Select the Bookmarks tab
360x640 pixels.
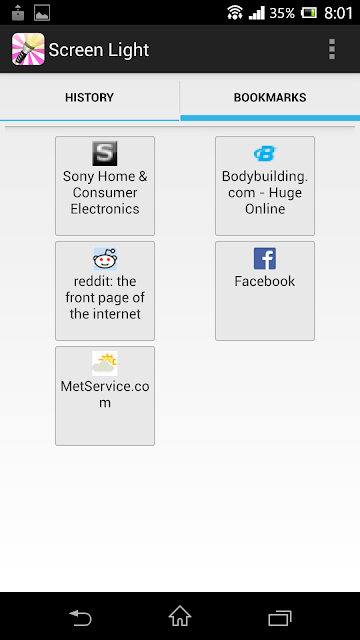coord(270,98)
